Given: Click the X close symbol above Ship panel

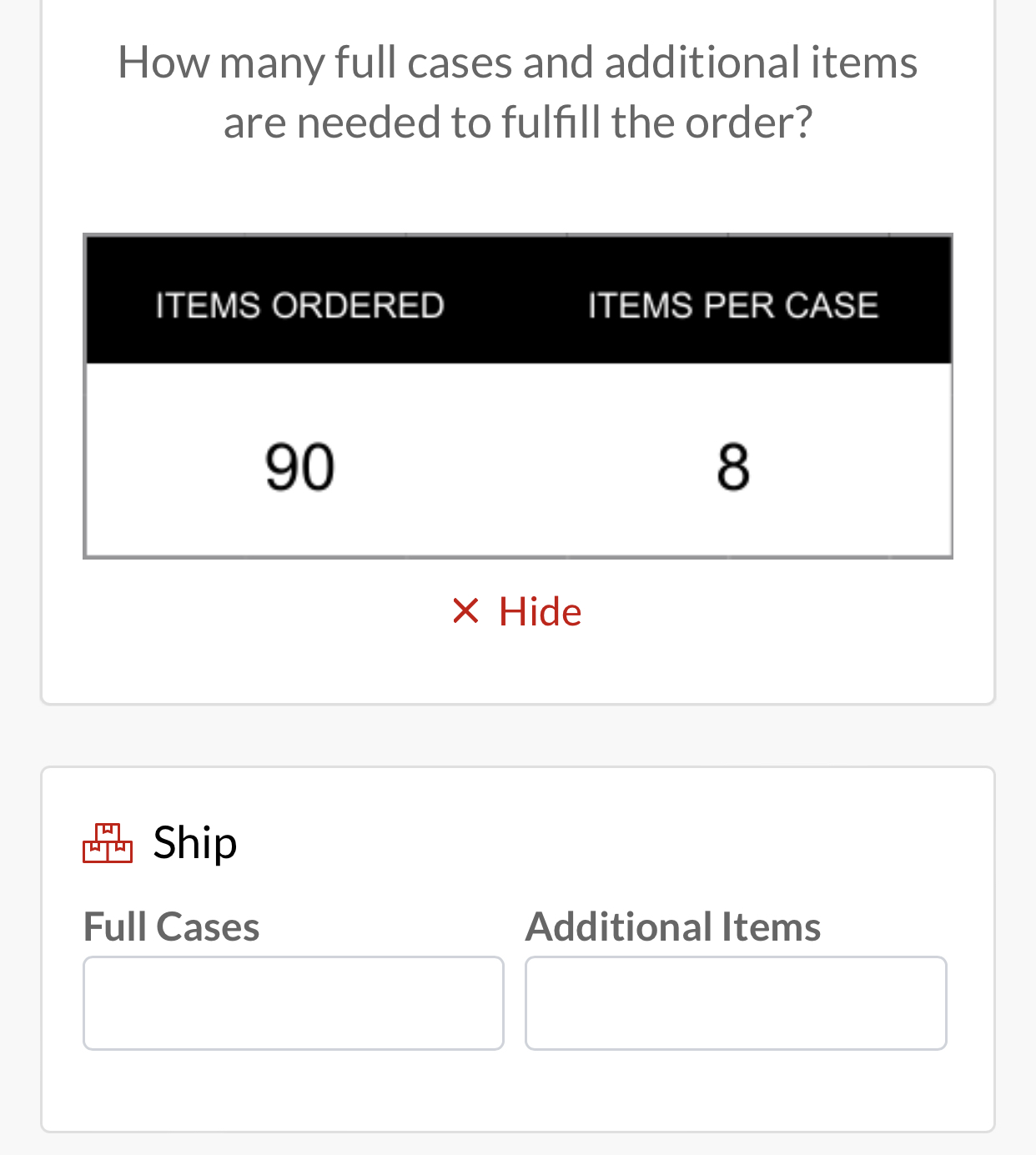Looking at the screenshot, I should click(x=465, y=610).
